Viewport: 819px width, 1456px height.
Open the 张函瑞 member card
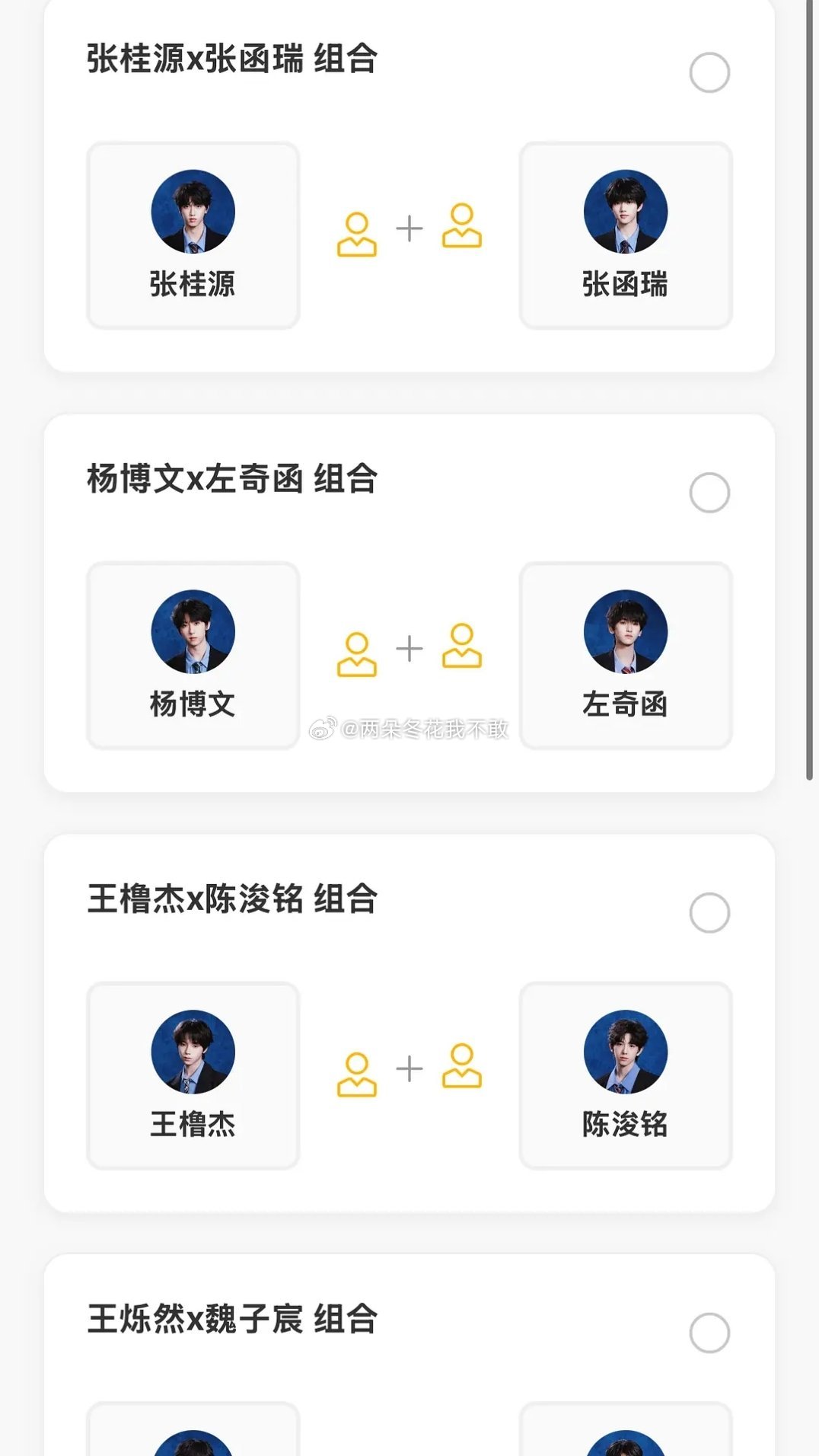click(626, 236)
